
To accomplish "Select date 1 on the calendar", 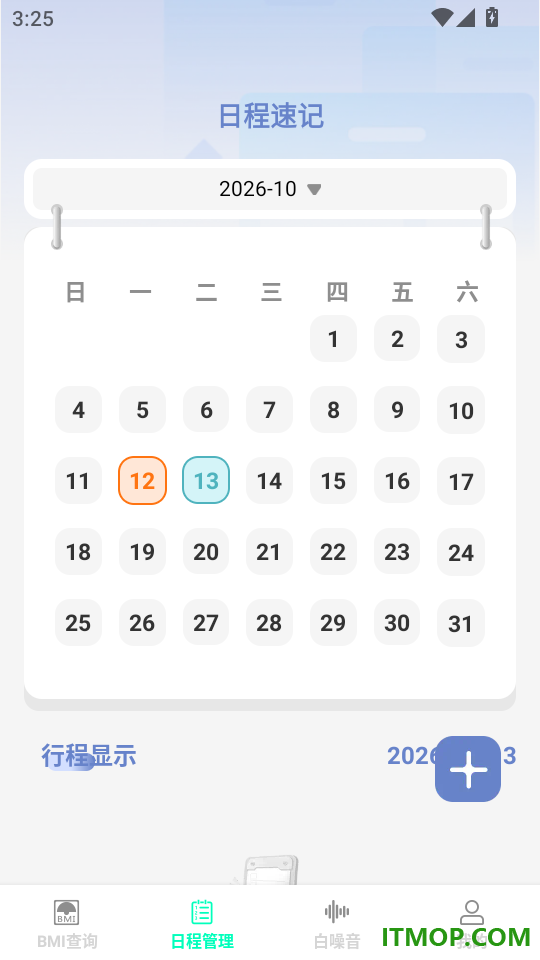I will coord(333,339).
